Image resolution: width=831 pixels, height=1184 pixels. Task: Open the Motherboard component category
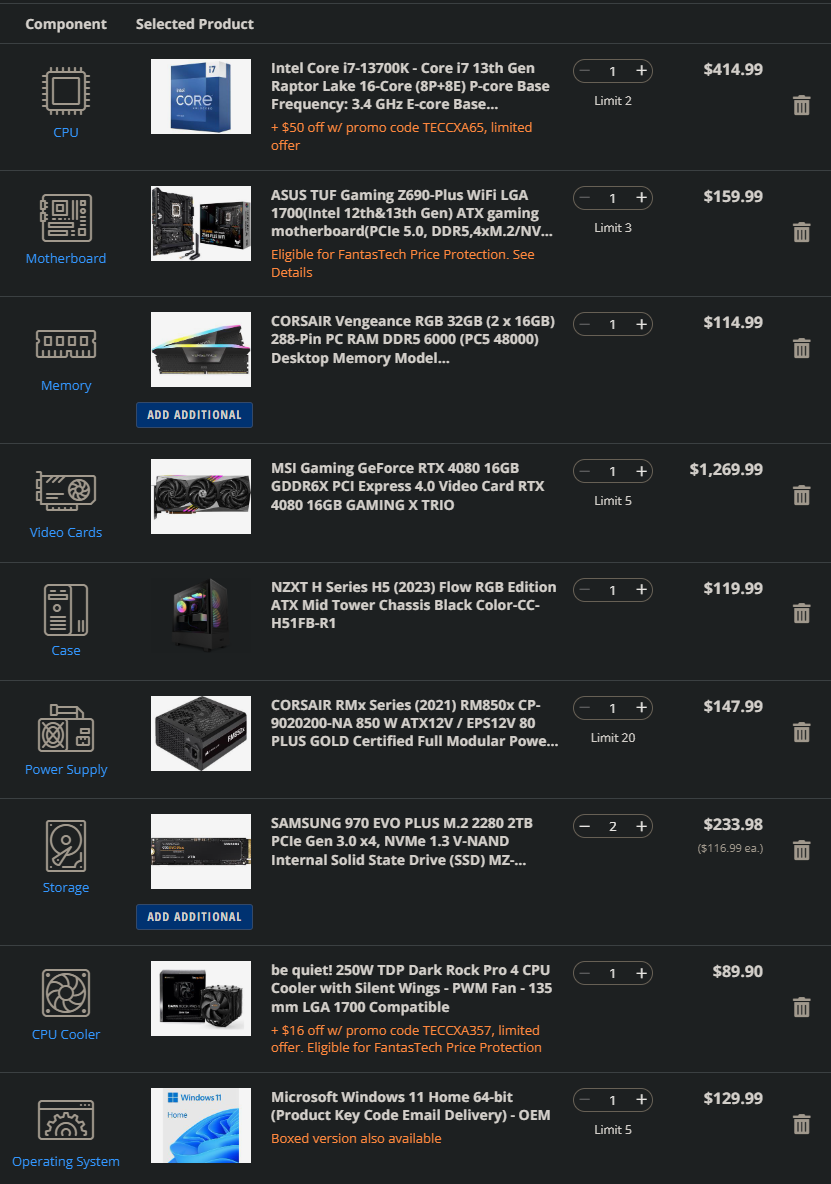(x=66, y=258)
